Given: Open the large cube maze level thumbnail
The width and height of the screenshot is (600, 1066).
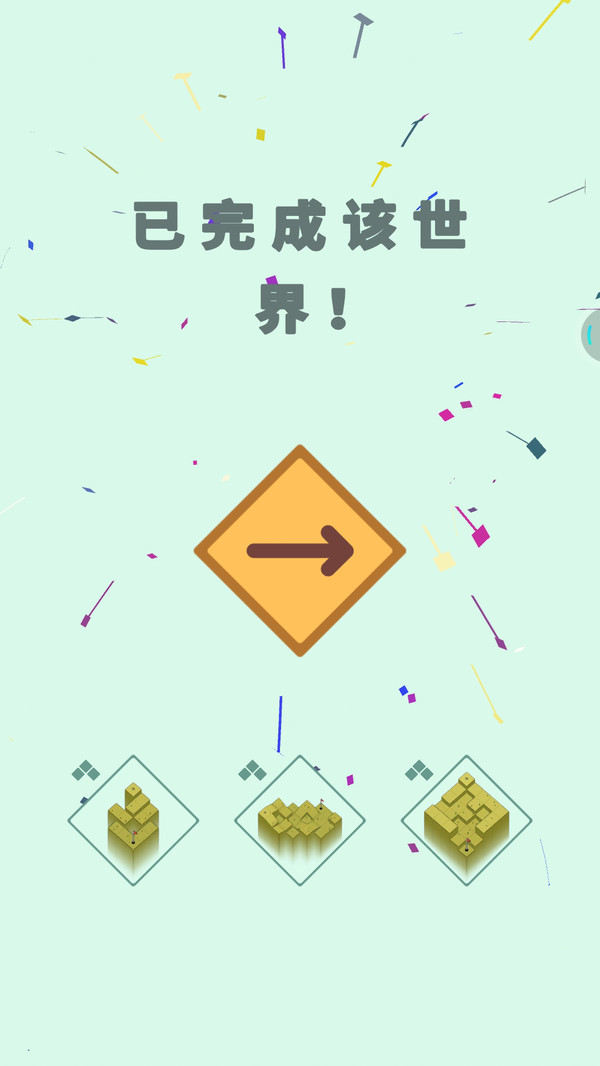Looking at the screenshot, I should click(466, 821).
